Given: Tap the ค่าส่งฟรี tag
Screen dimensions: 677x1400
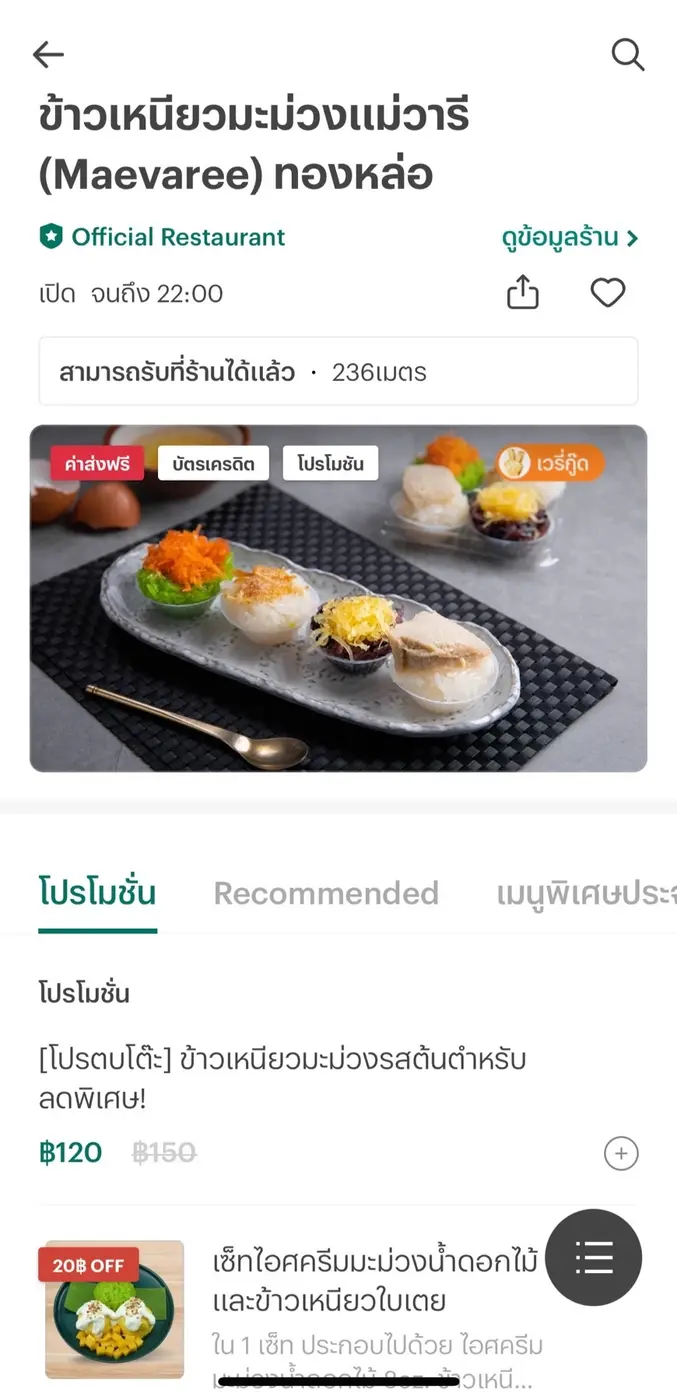Looking at the screenshot, I should (x=97, y=463).
